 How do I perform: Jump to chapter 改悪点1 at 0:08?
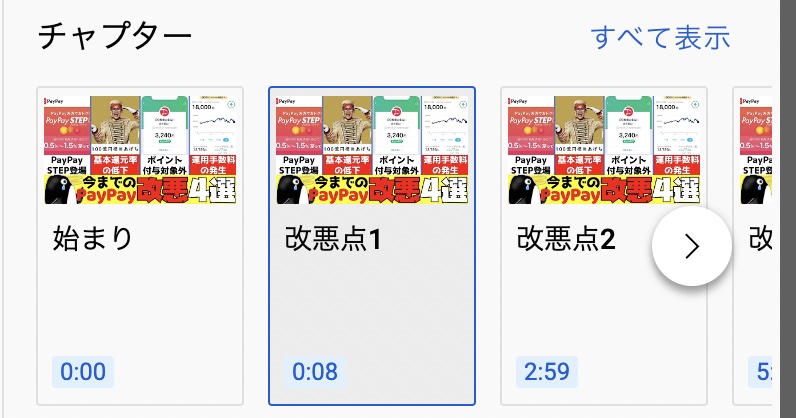[372, 245]
